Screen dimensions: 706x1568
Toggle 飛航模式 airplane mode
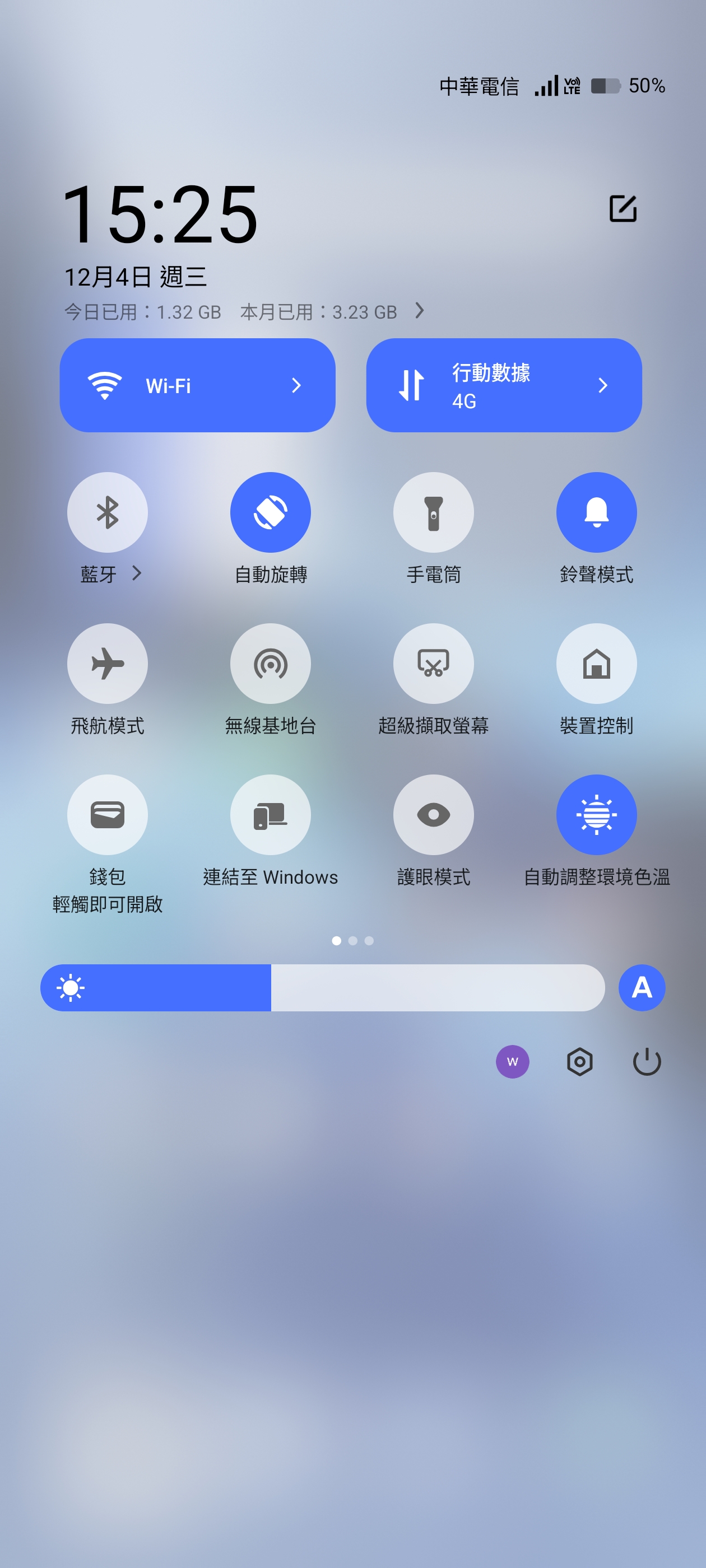pos(107,664)
